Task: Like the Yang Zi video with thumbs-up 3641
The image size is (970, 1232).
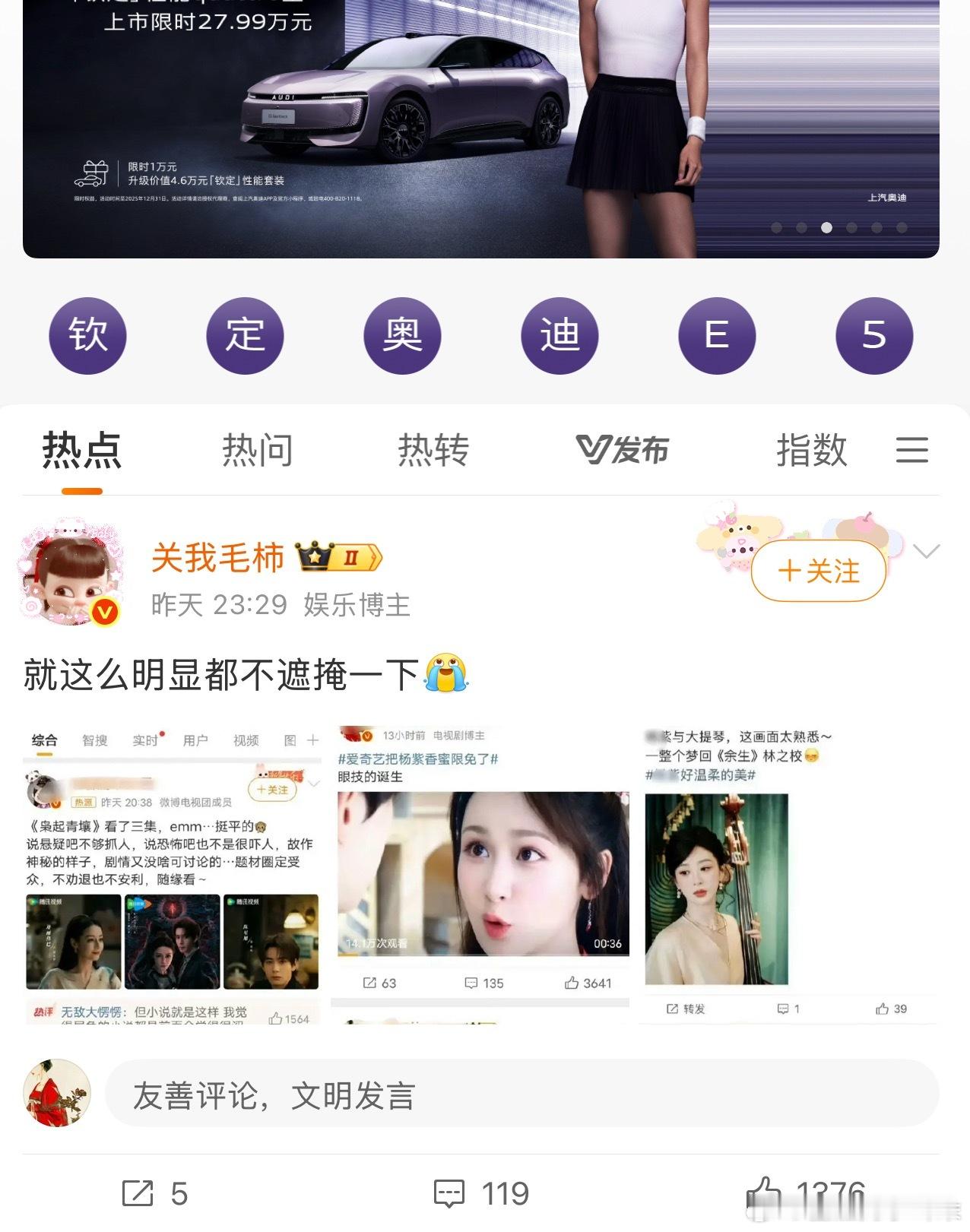Action: [575, 982]
